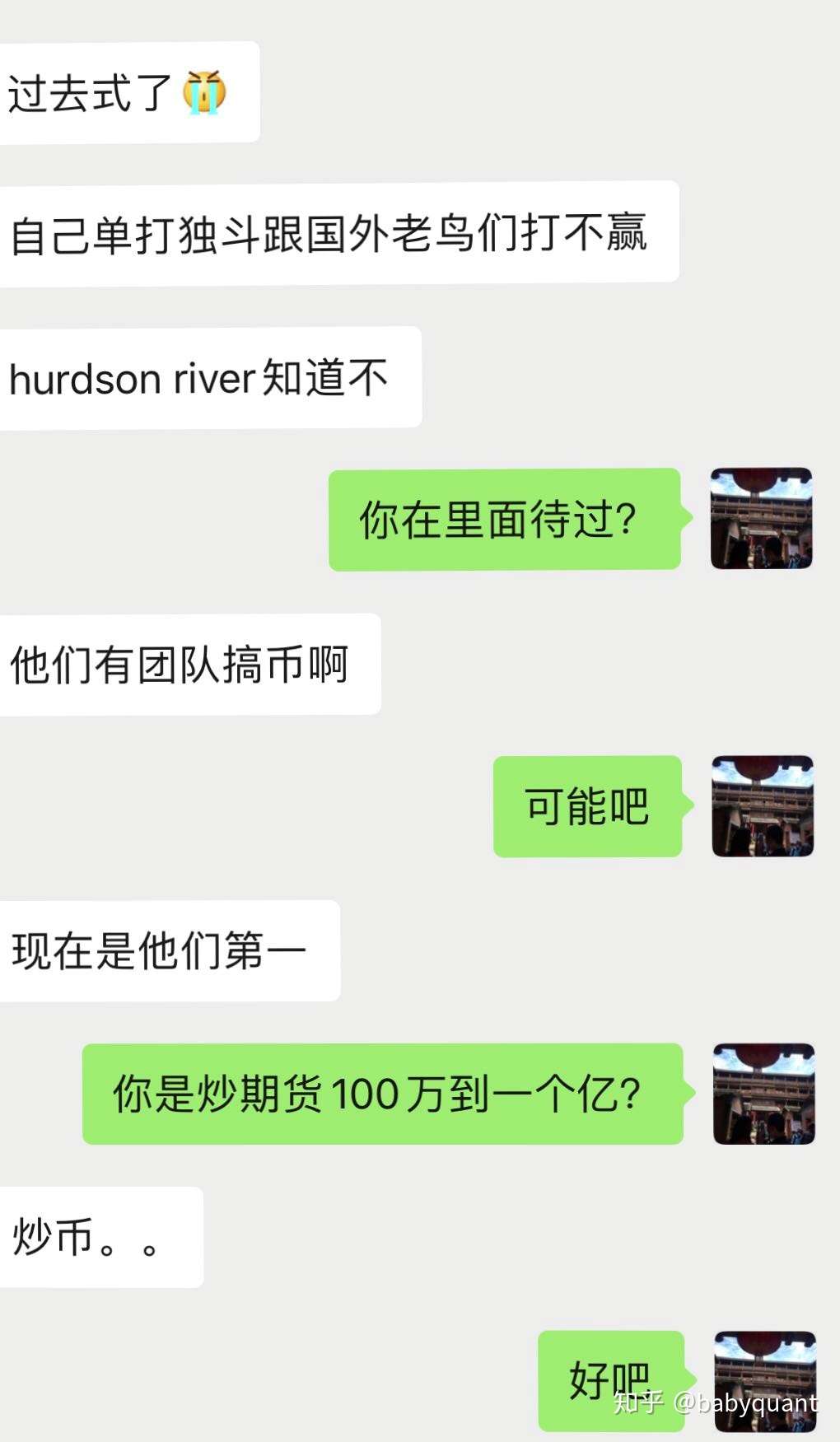Viewport: 840px width, 1442px height.
Task: Click the avatar beside 你在里面待过 message
Action: pyautogui.click(x=762, y=516)
